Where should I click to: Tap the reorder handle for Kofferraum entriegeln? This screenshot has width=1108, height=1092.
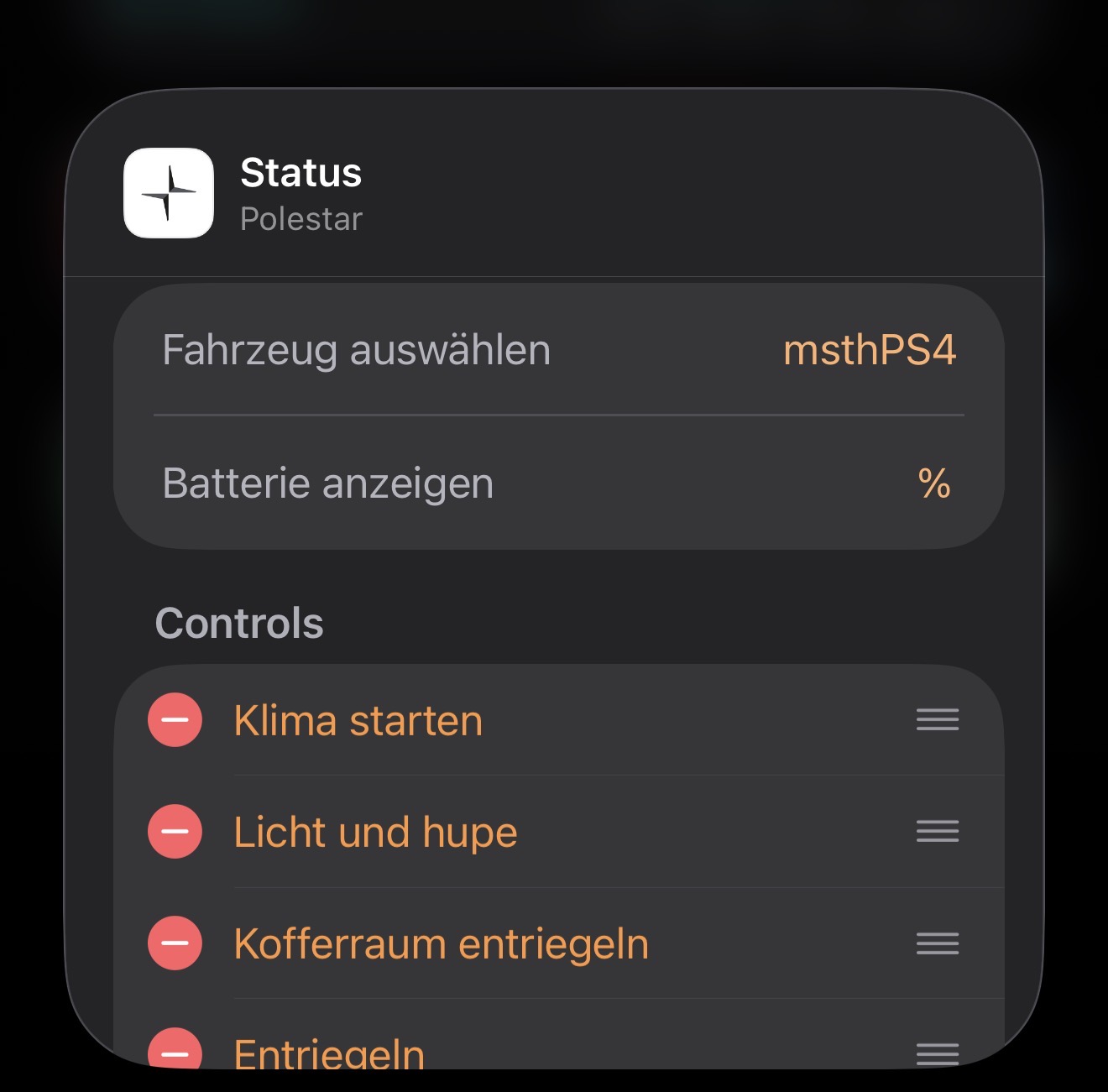[938, 943]
